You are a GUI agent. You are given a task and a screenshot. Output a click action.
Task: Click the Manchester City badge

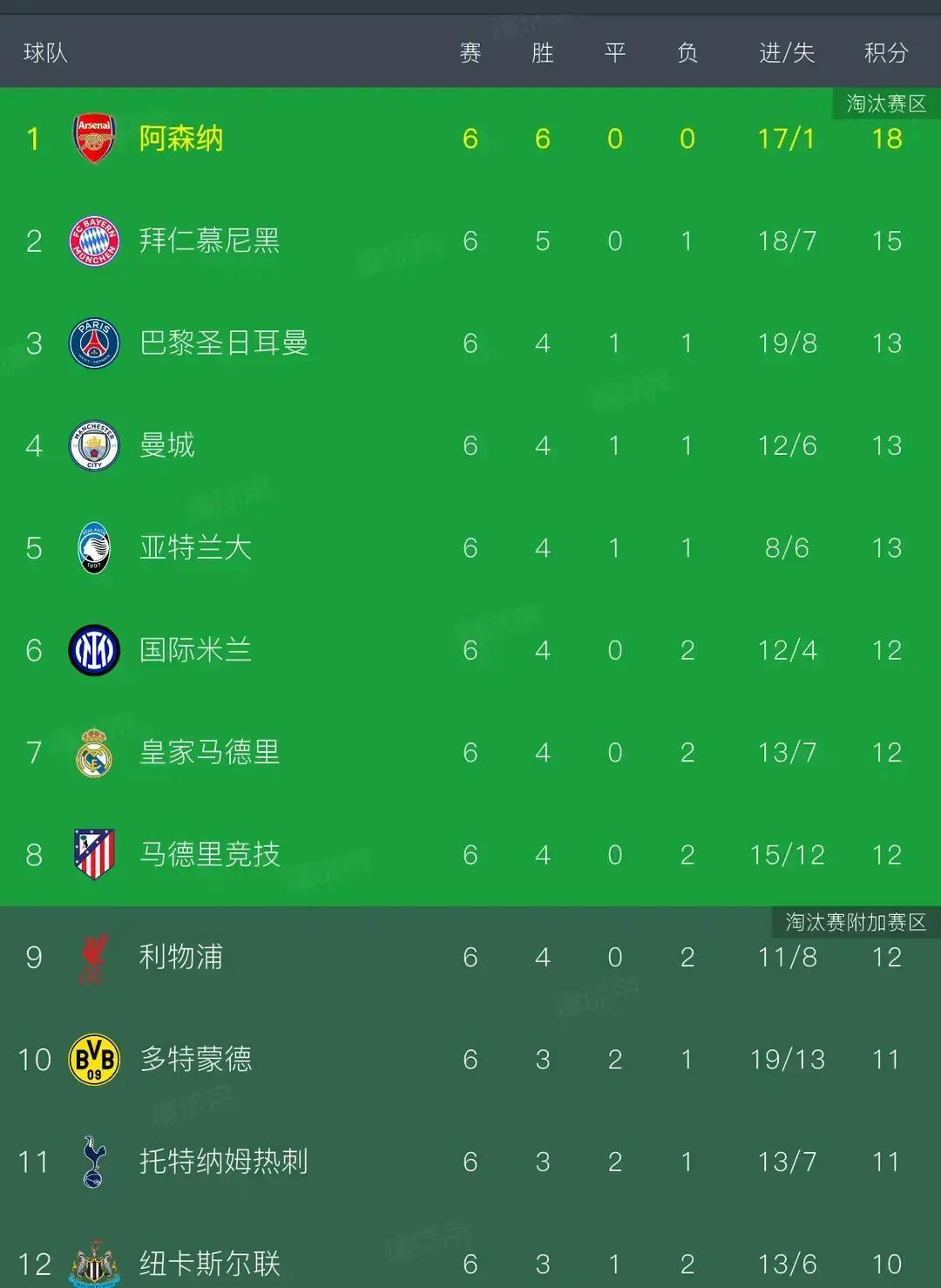pyautogui.click(x=94, y=445)
